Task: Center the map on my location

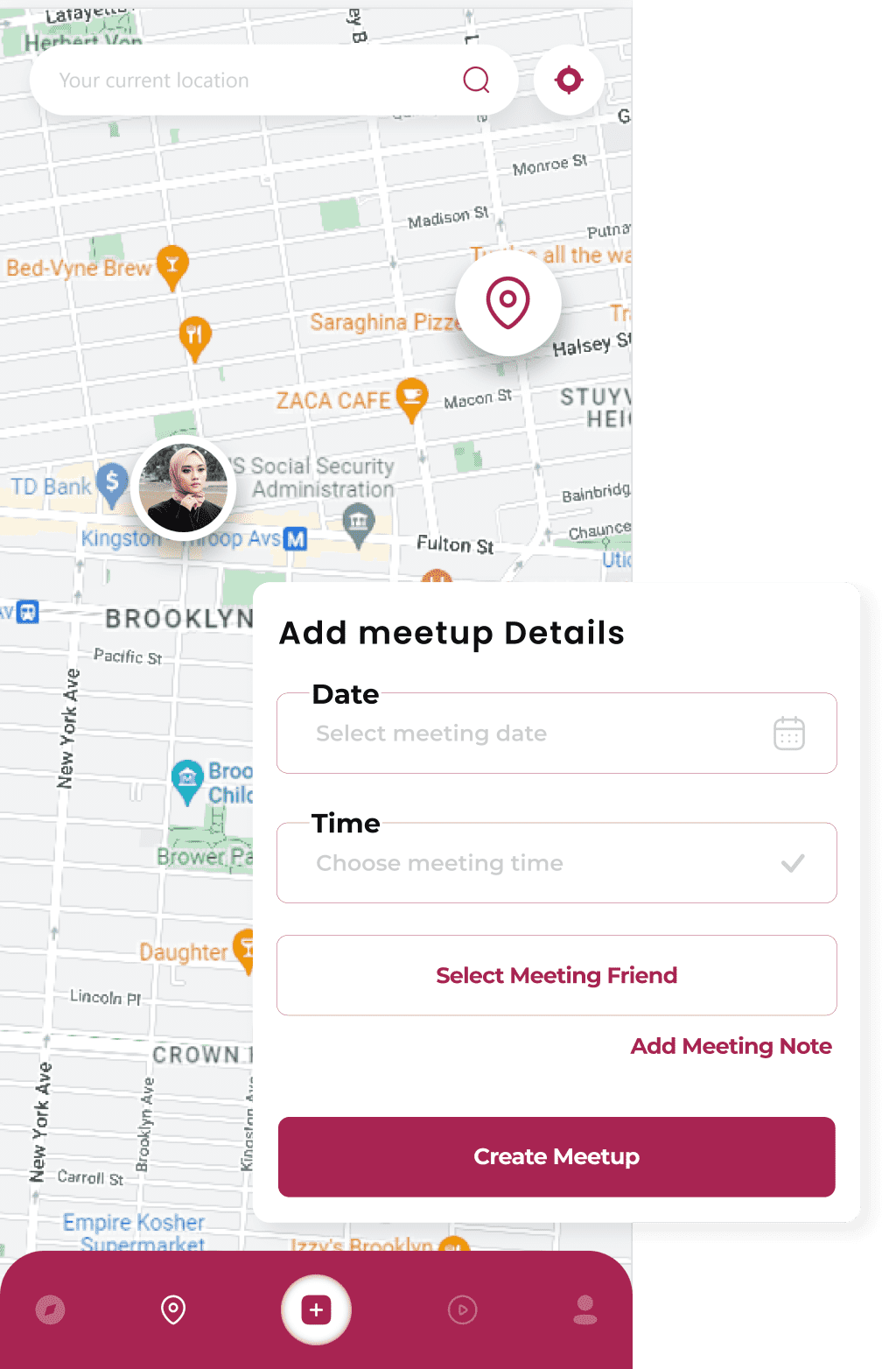Action: [569, 80]
